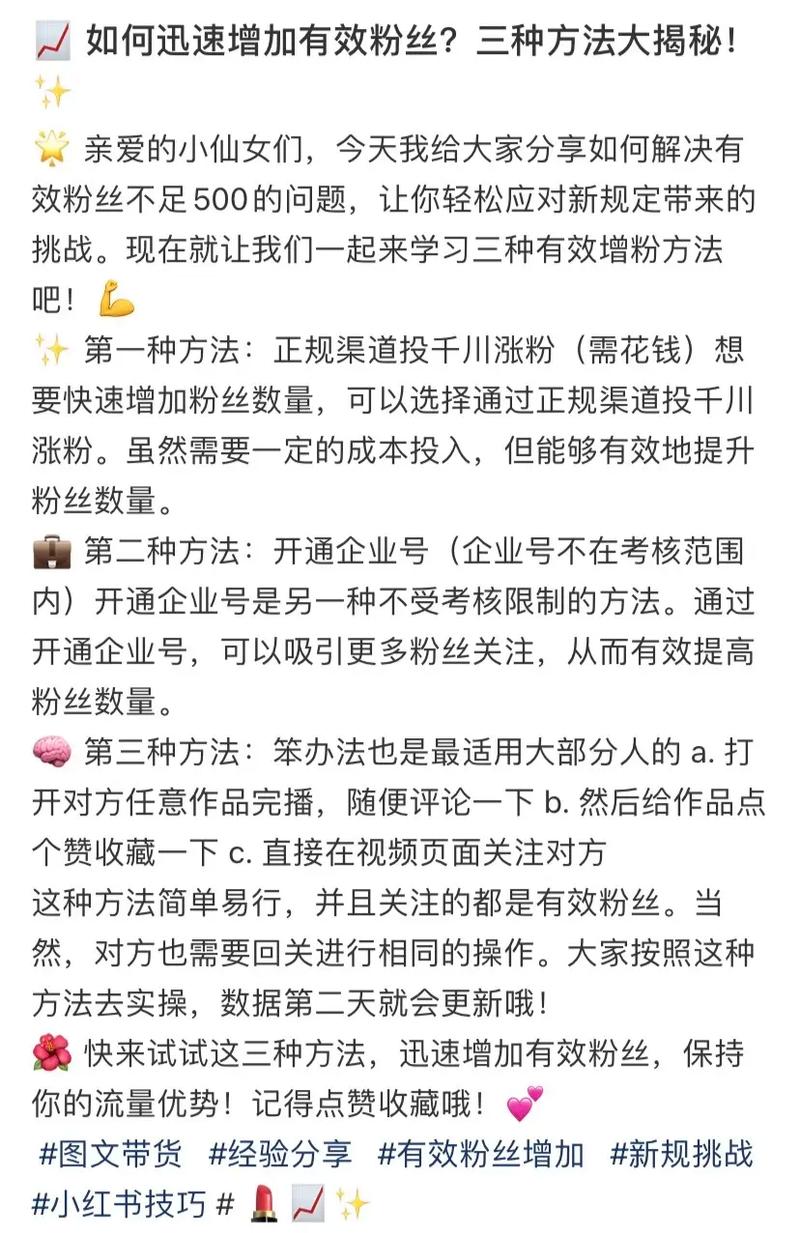The width and height of the screenshot is (800, 1233).
Task: Open the #新规挑战 hashtag
Action: coord(681,1154)
